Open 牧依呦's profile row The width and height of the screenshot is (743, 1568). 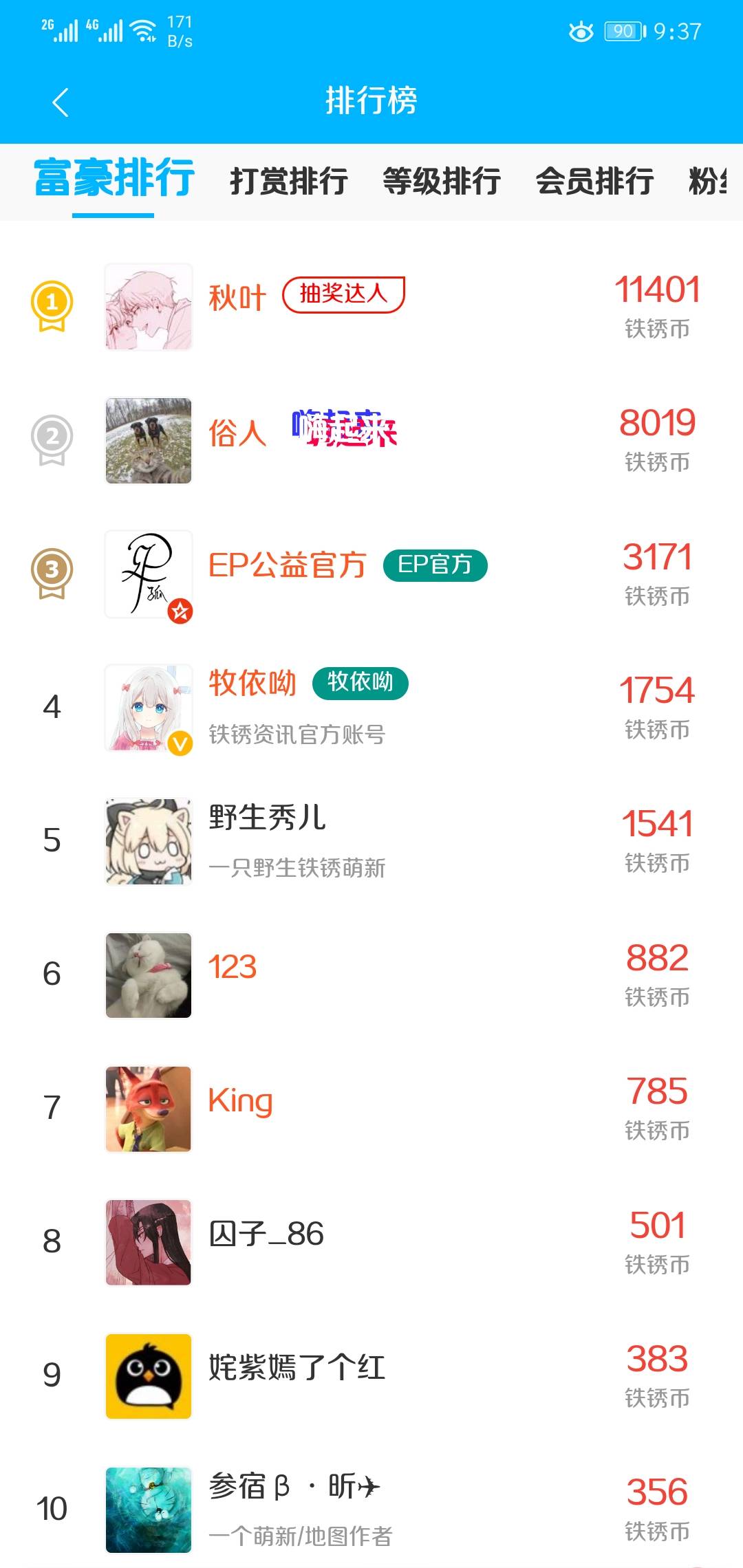tap(252, 684)
